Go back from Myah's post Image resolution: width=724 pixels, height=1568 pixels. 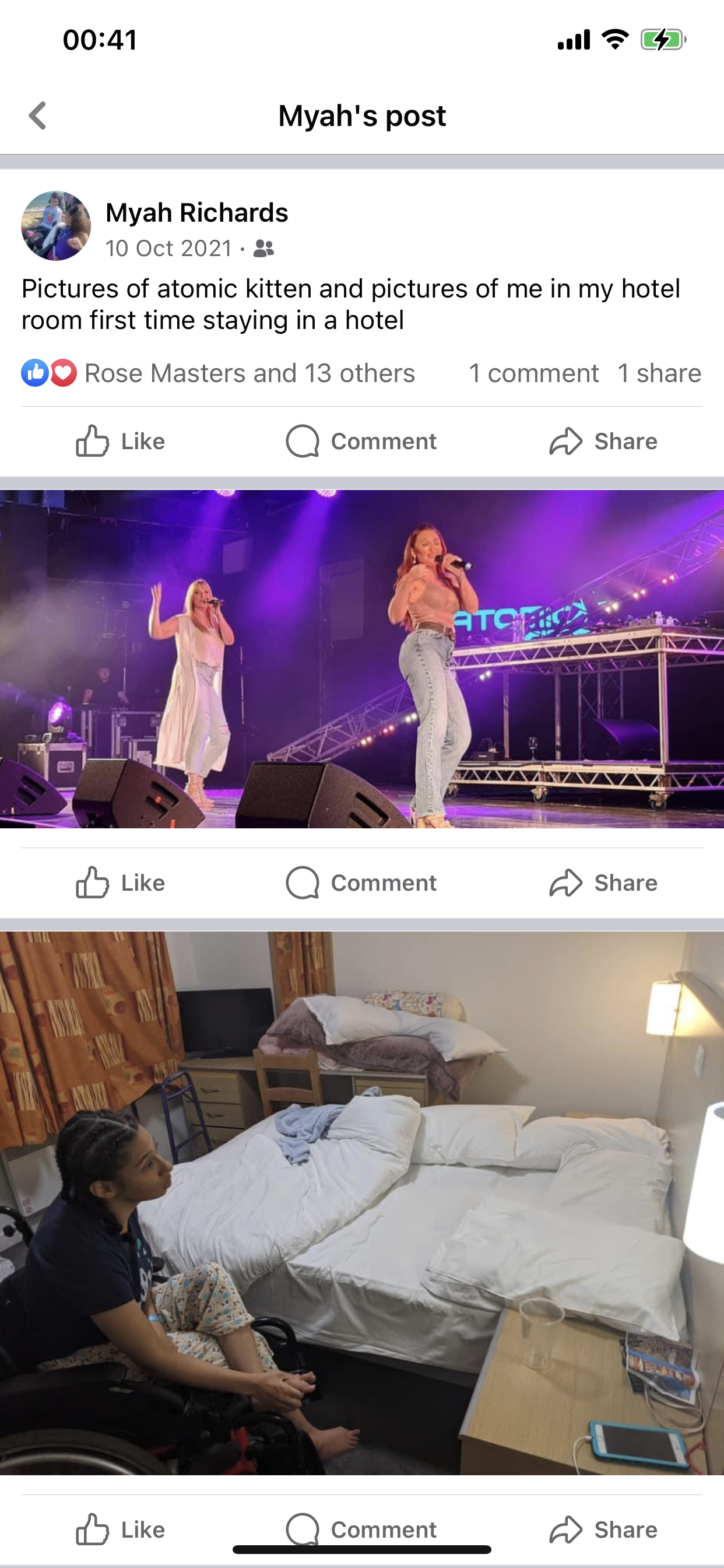pos(38,115)
